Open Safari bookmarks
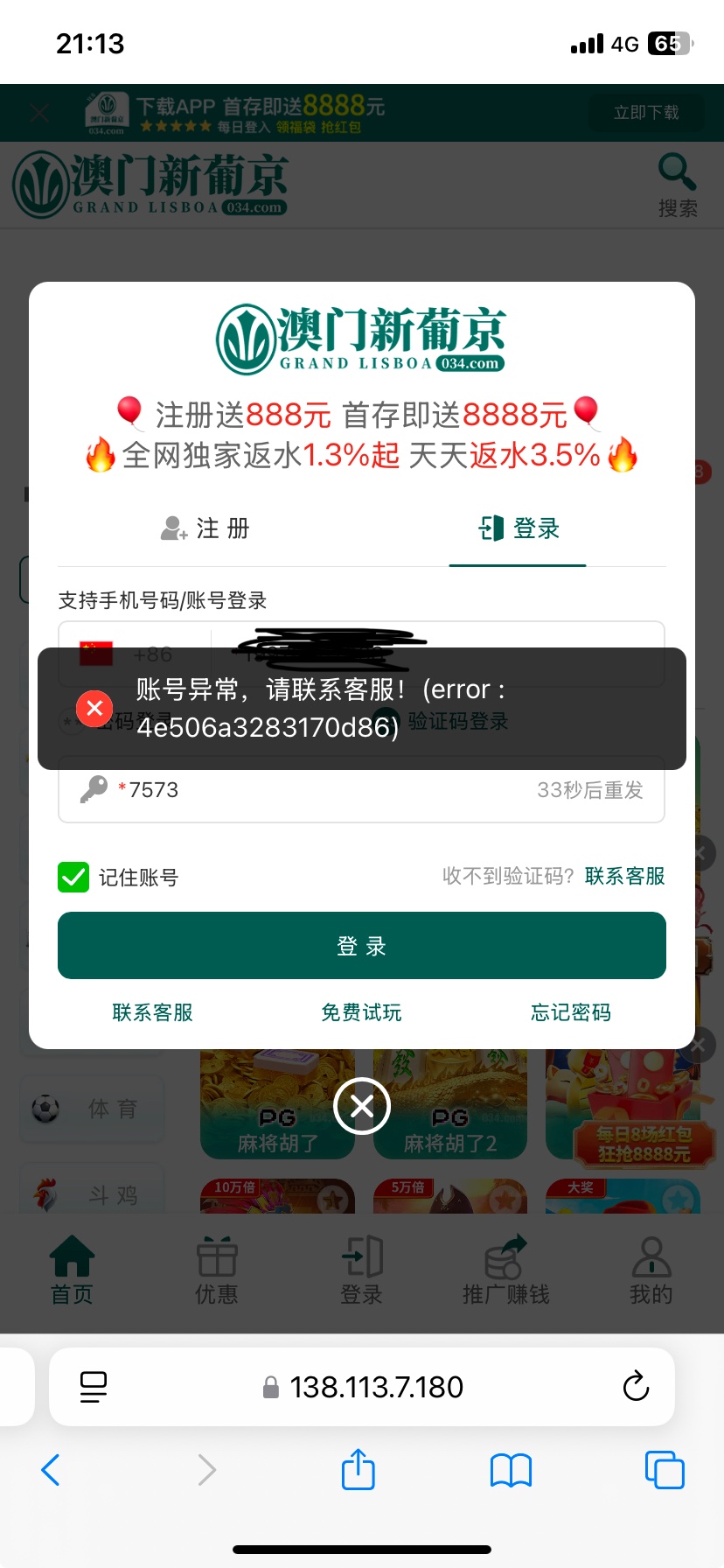 pos(512,1470)
